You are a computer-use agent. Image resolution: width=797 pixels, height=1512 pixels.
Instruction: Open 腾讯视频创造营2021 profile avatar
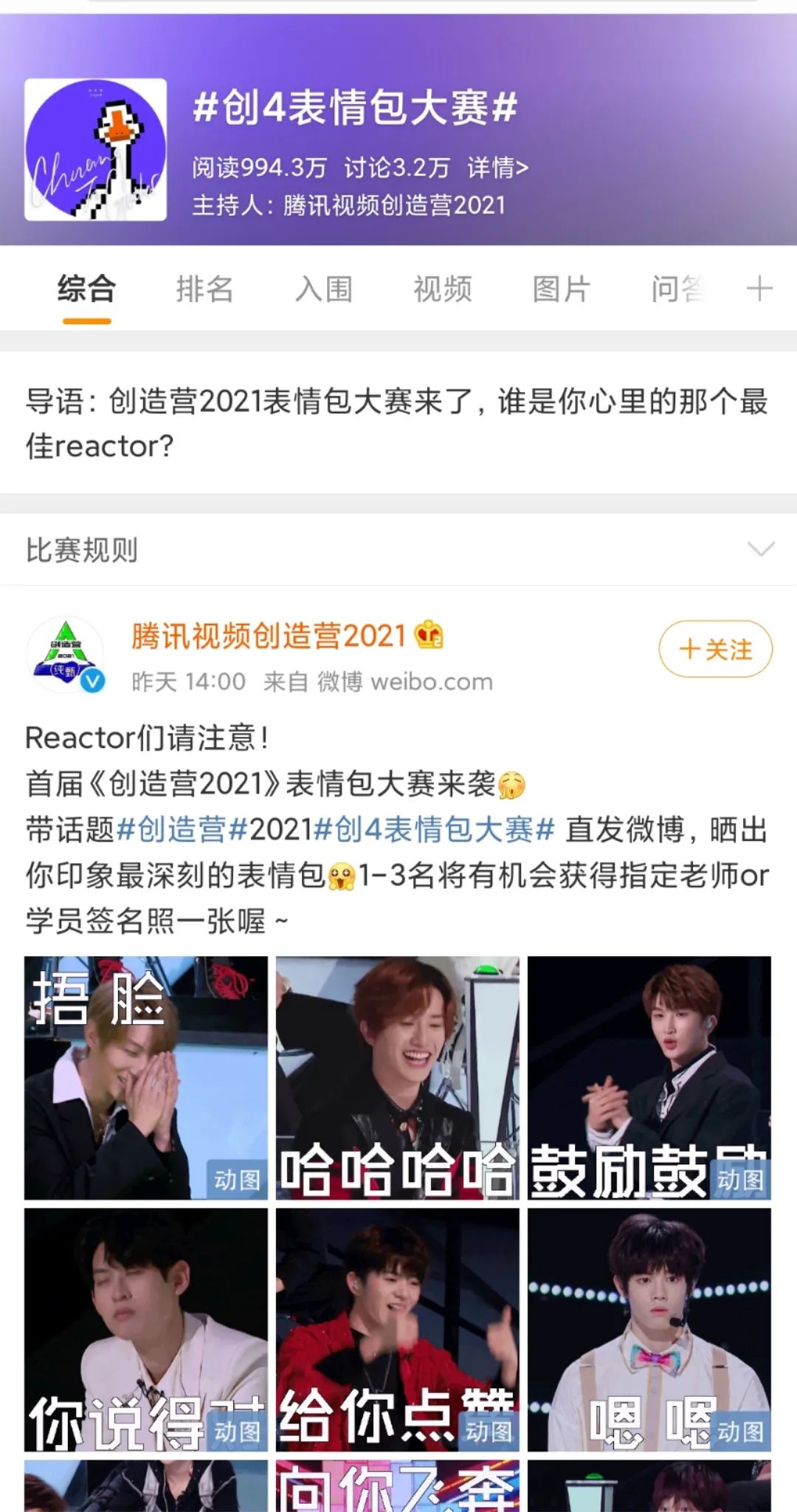65,655
